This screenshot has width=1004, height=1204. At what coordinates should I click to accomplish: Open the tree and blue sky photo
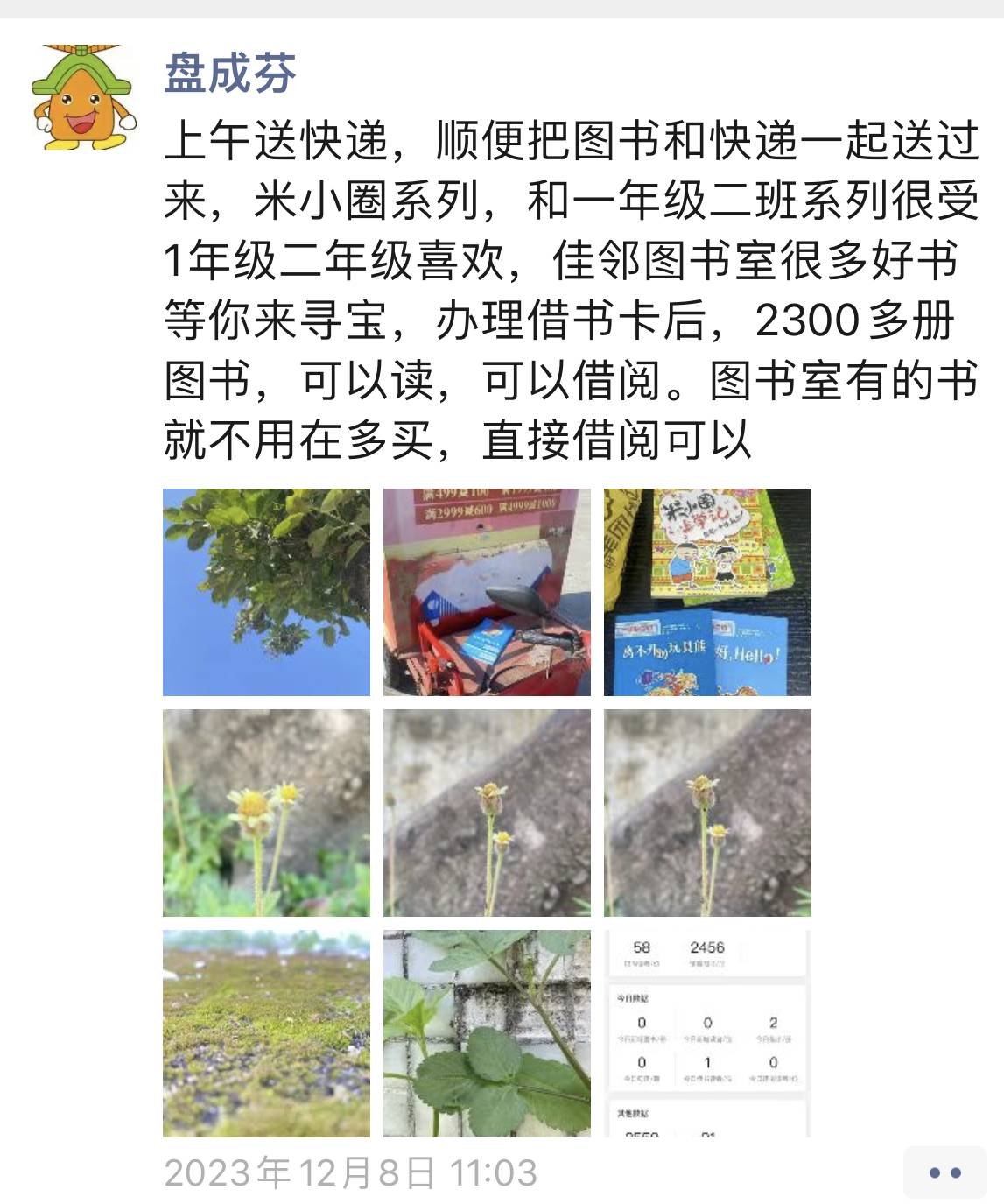click(266, 592)
